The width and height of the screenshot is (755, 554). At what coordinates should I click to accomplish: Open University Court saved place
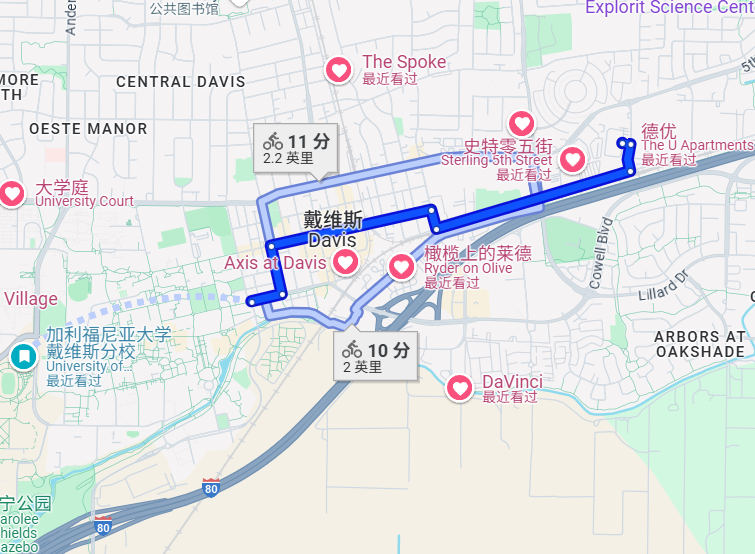pos(13,193)
